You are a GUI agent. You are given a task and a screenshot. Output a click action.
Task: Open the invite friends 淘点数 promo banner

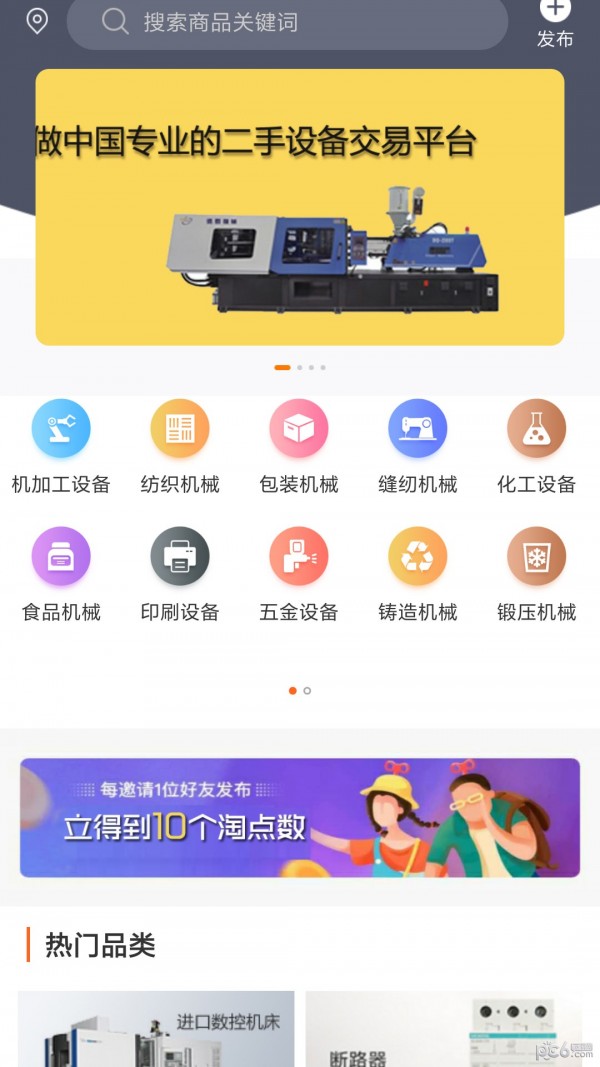point(300,817)
